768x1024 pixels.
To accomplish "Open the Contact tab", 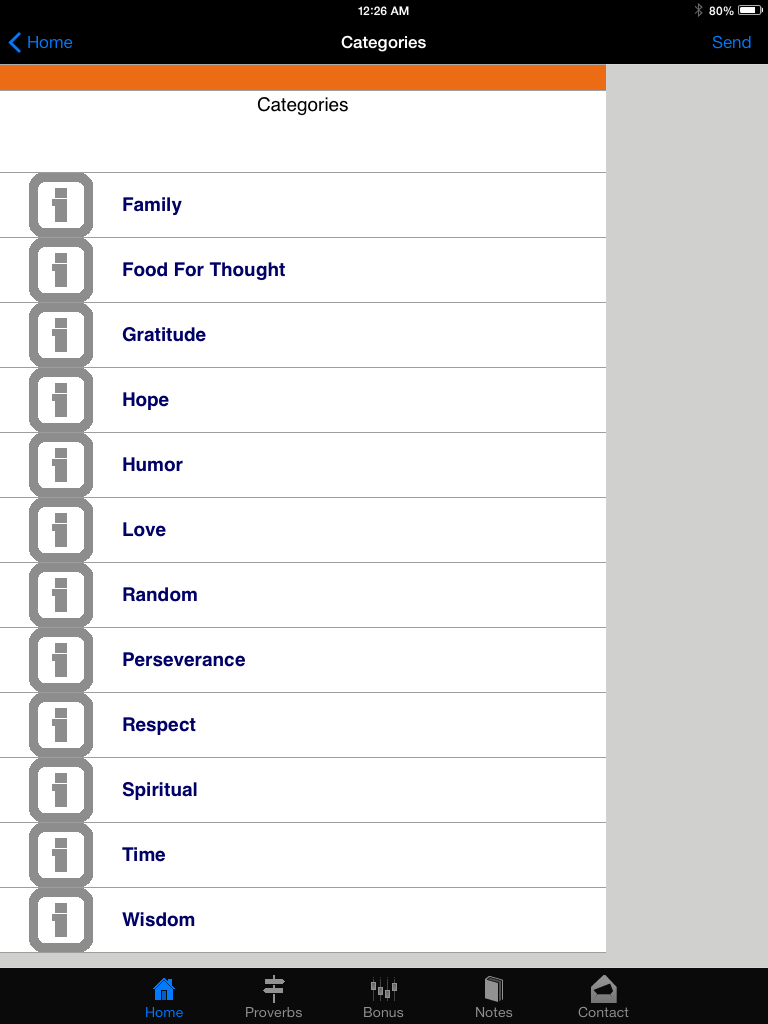I will click(x=603, y=997).
